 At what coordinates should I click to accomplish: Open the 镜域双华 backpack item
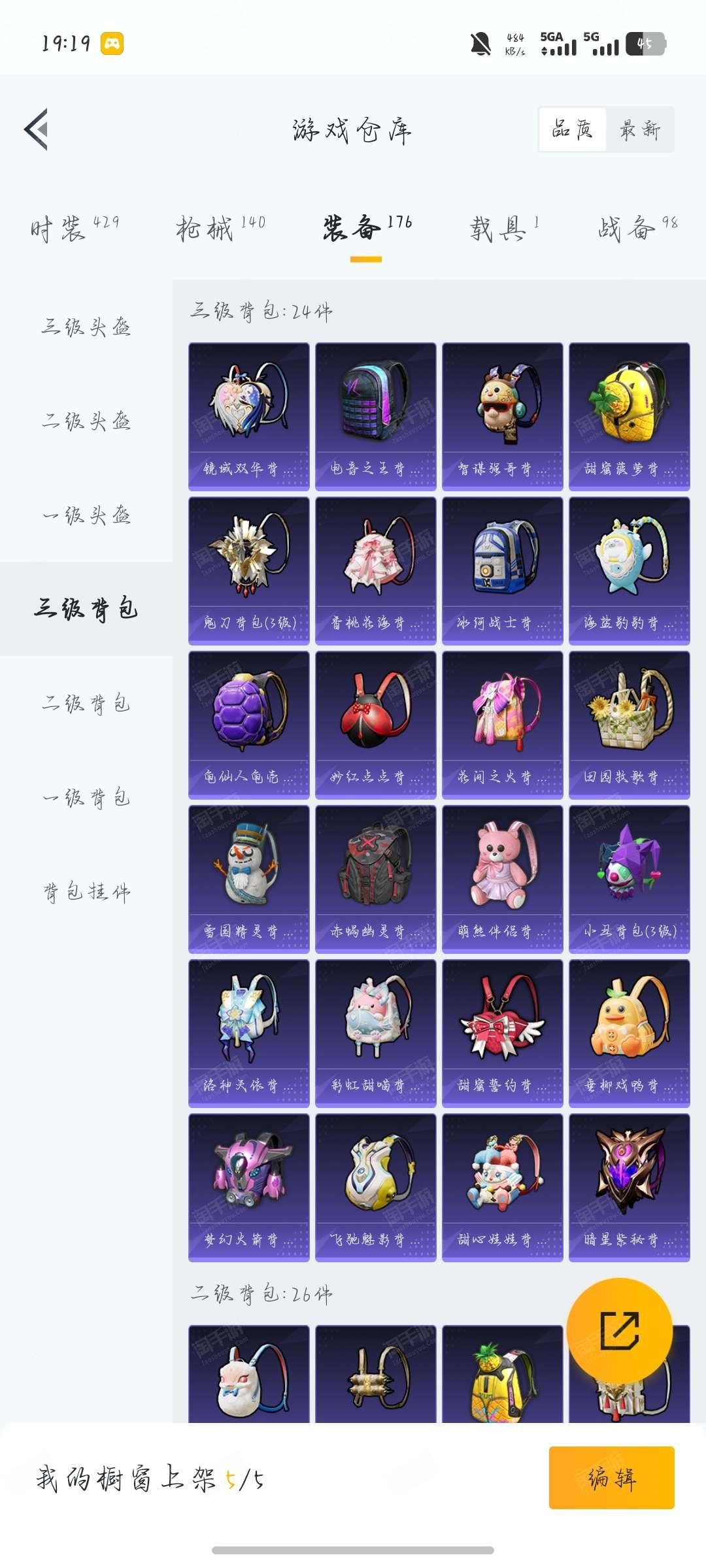(x=248, y=416)
